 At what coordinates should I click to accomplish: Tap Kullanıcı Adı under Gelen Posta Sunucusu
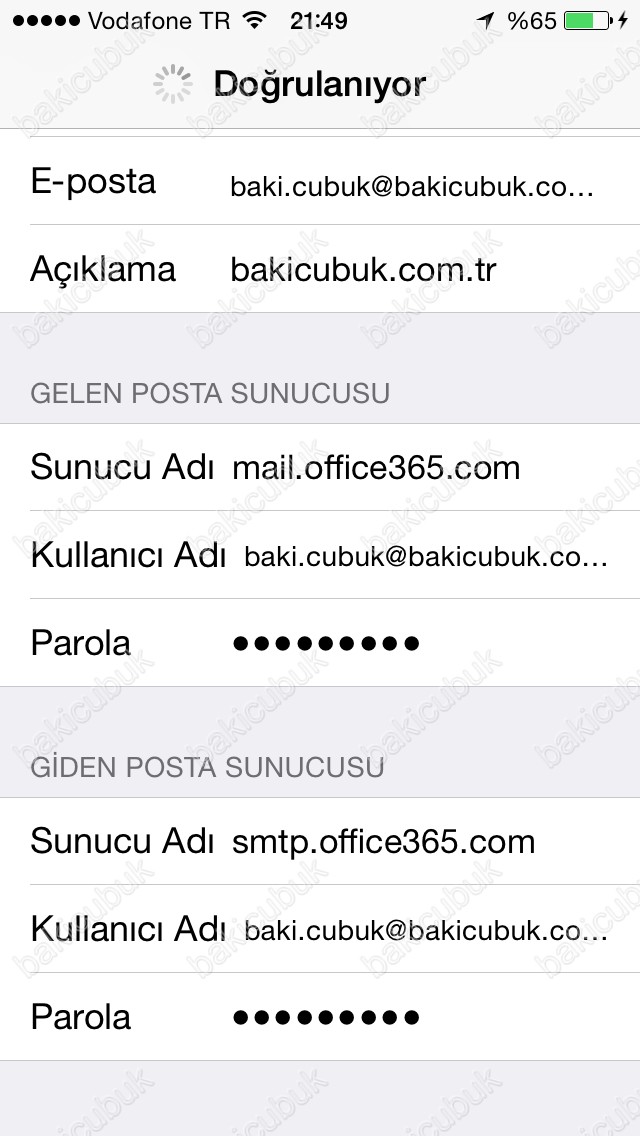point(425,556)
